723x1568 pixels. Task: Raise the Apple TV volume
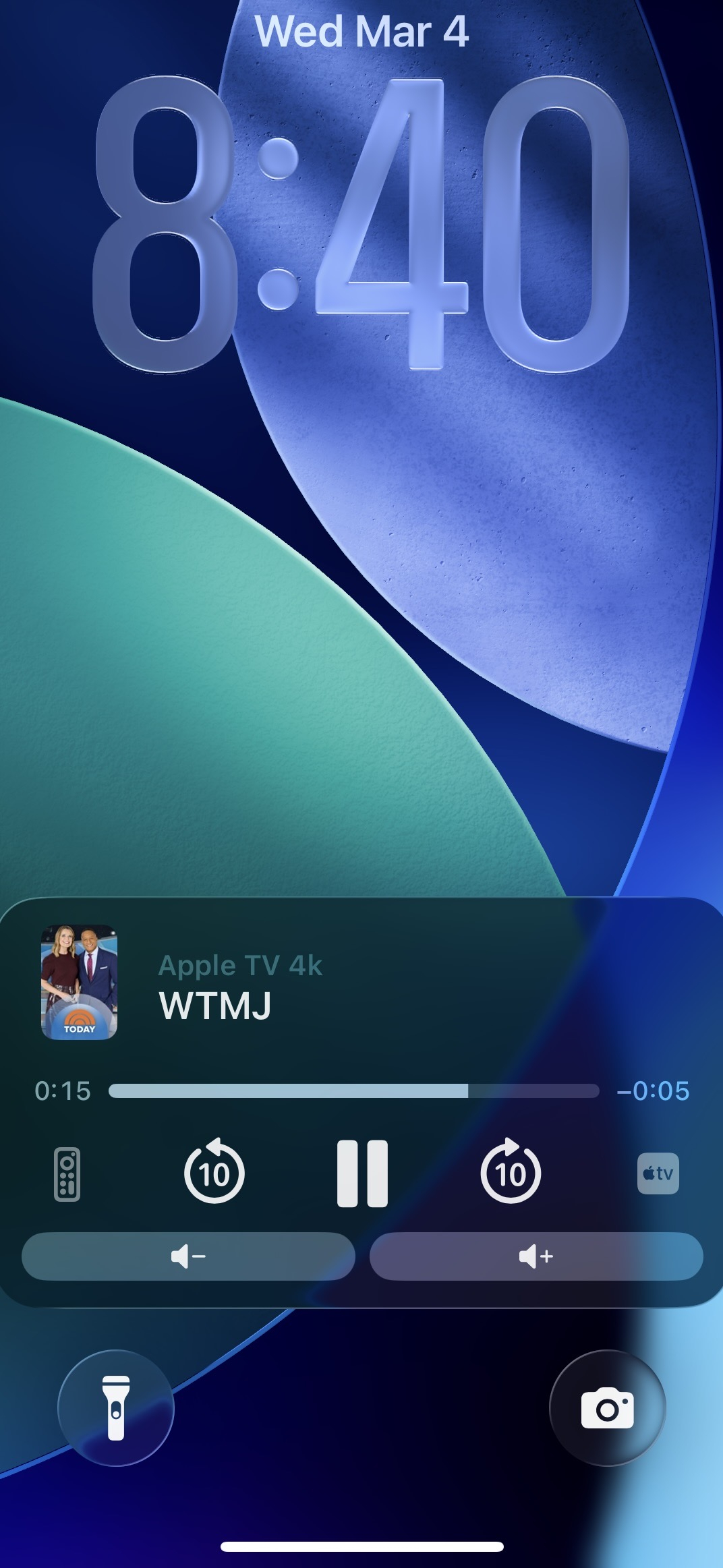(x=536, y=1256)
